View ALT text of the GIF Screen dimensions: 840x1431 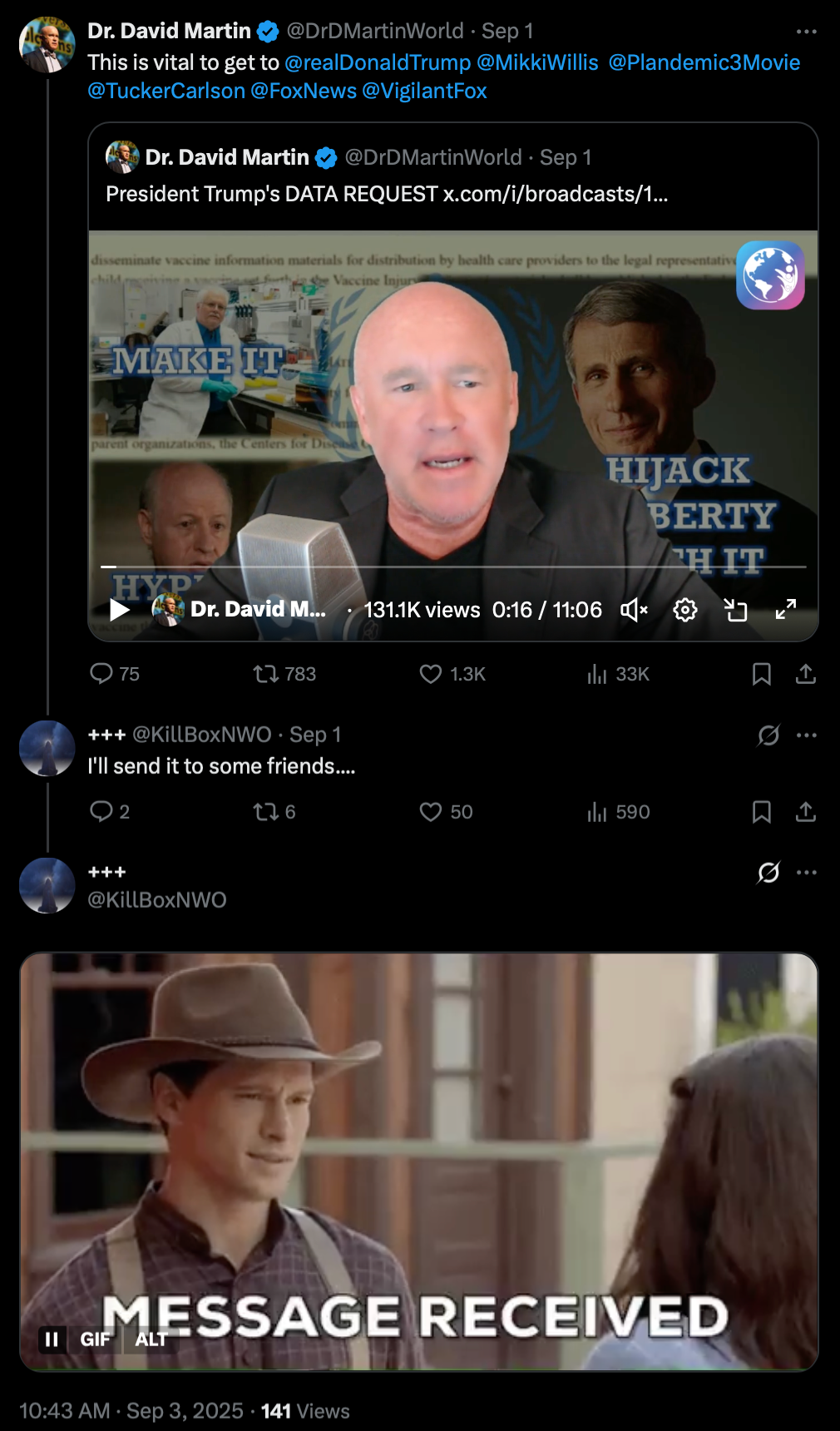pyautogui.click(x=151, y=1339)
